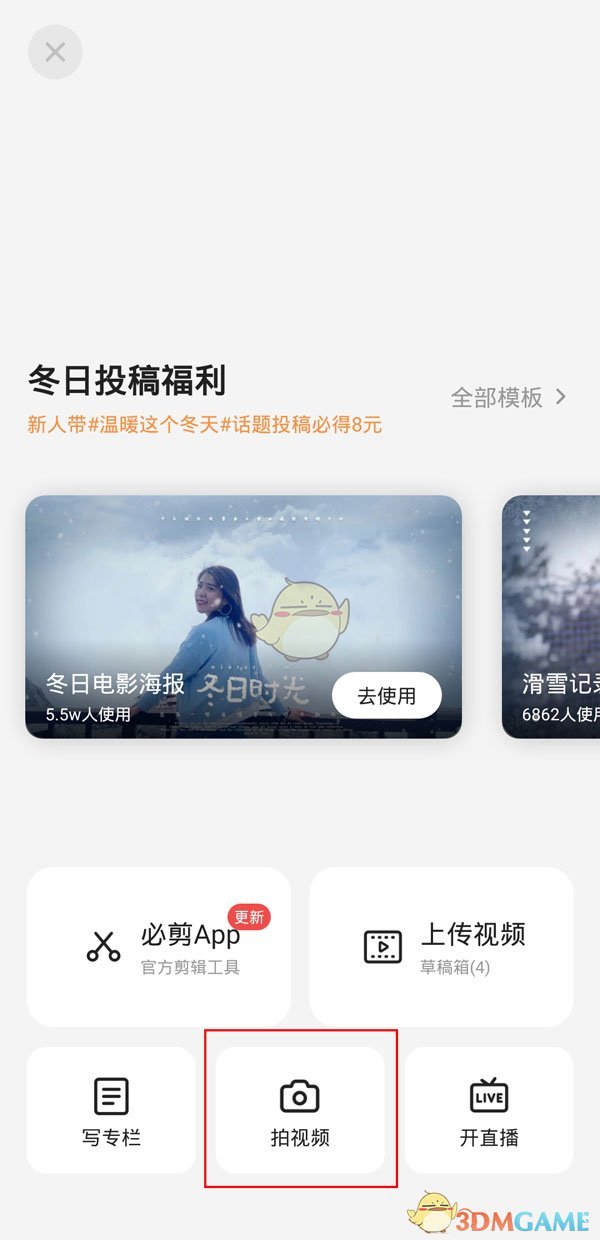Open the 必剪App editing tool
600x1240 pixels.
(x=158, y=946)
